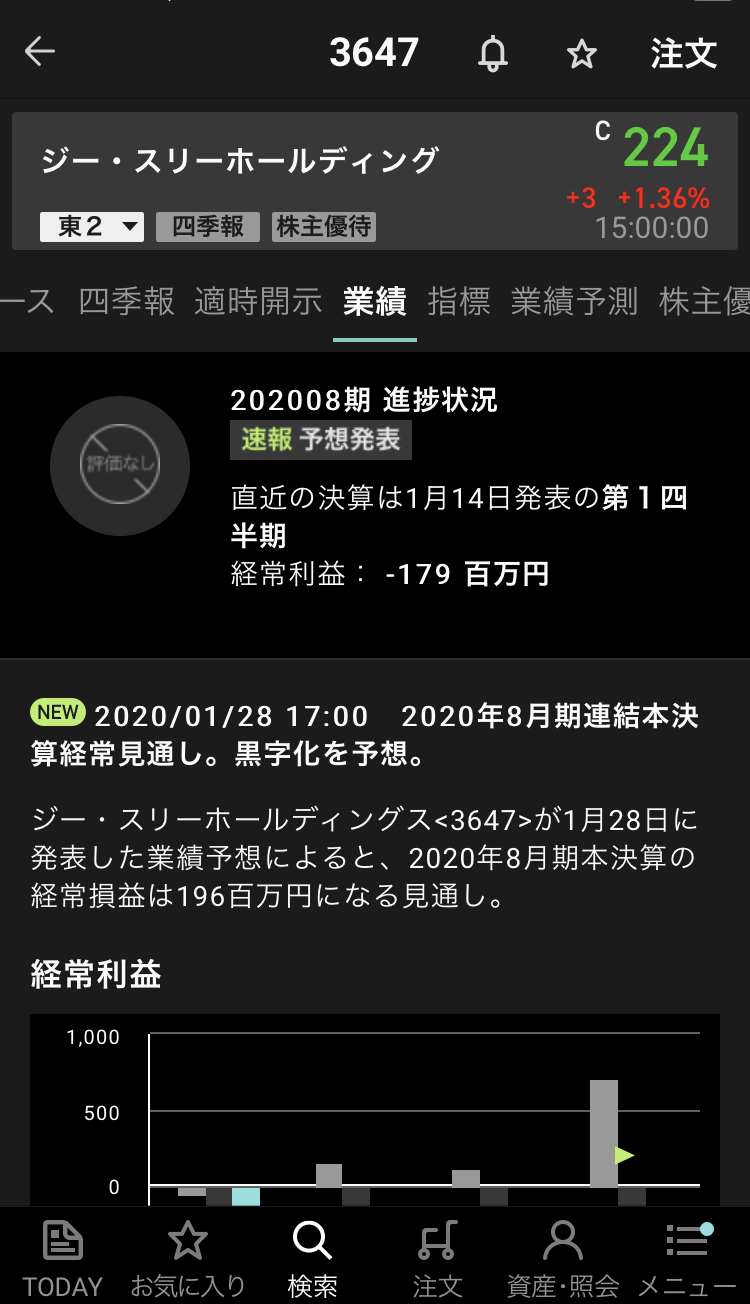Select the 業績 tab
750x1304 pixels.
pos(374,301)
